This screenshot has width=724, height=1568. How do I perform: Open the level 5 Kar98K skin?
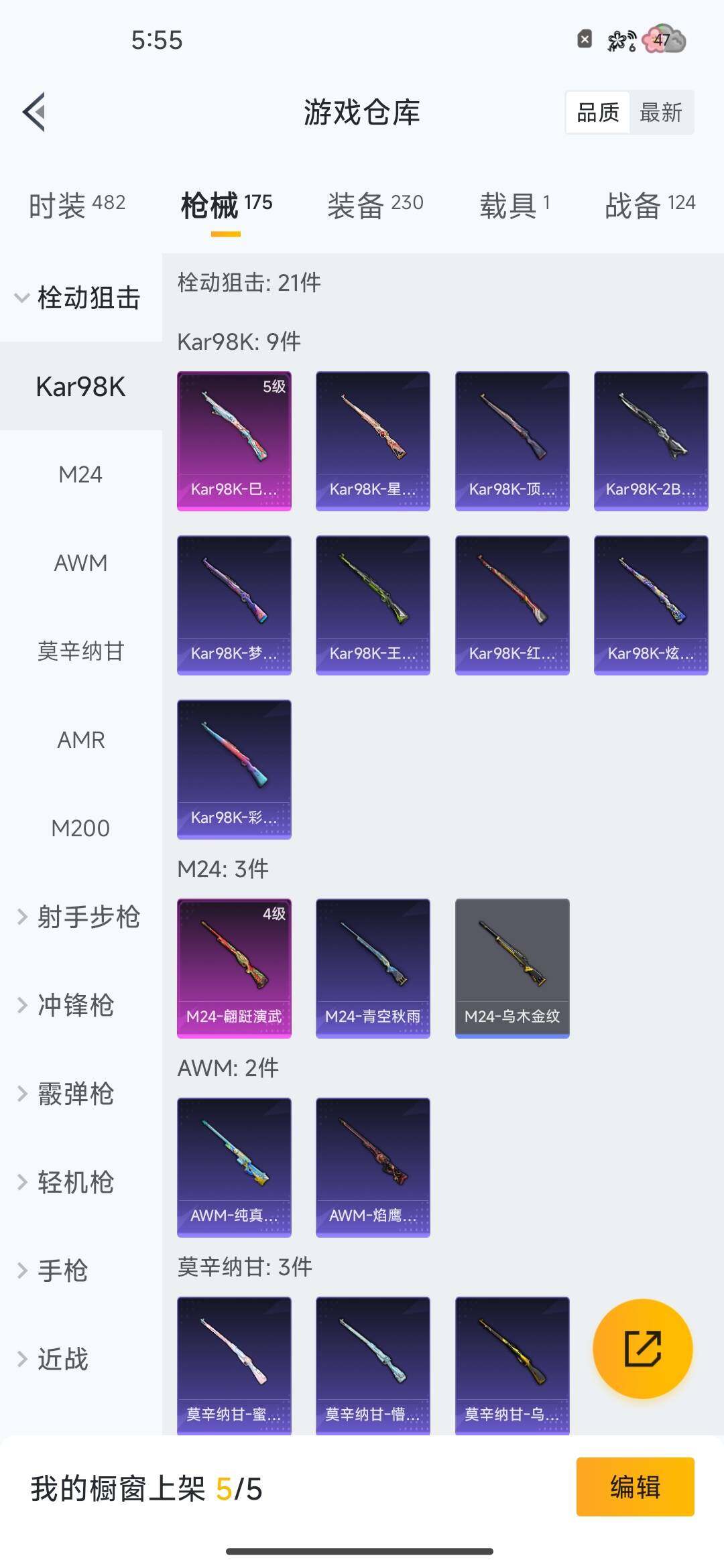234,441
